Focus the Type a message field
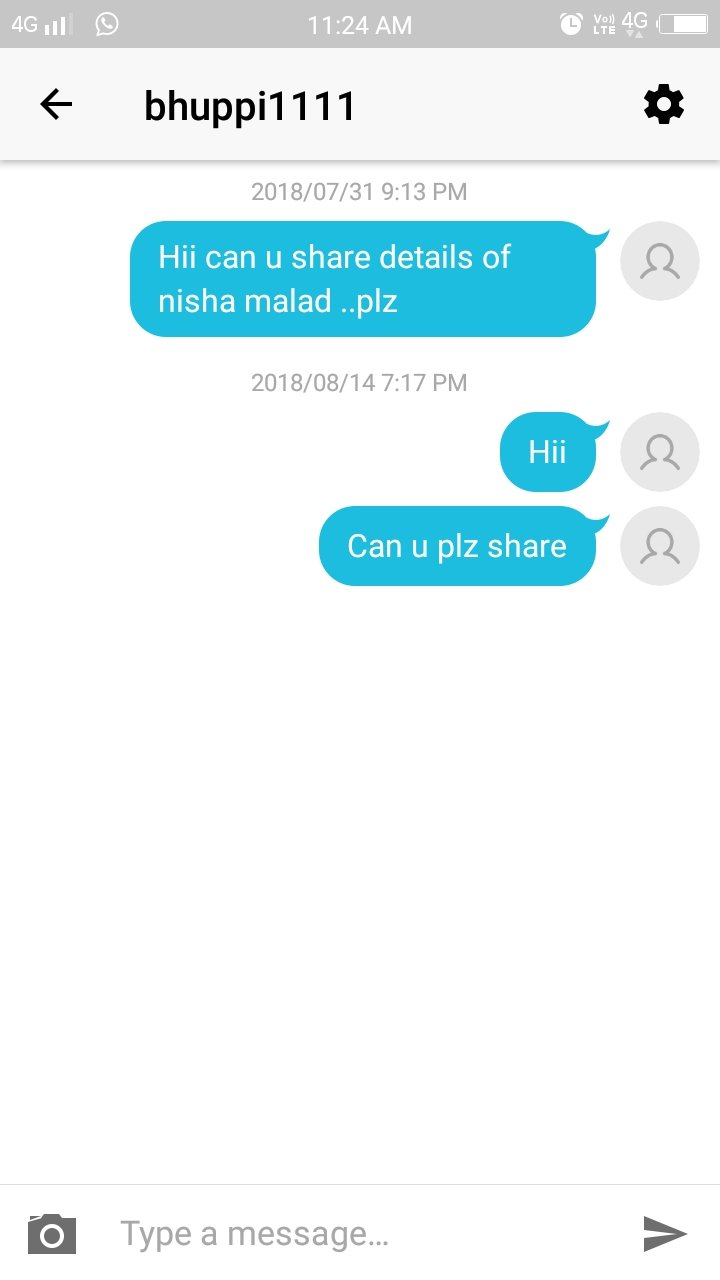 (x=360, y=1234)
